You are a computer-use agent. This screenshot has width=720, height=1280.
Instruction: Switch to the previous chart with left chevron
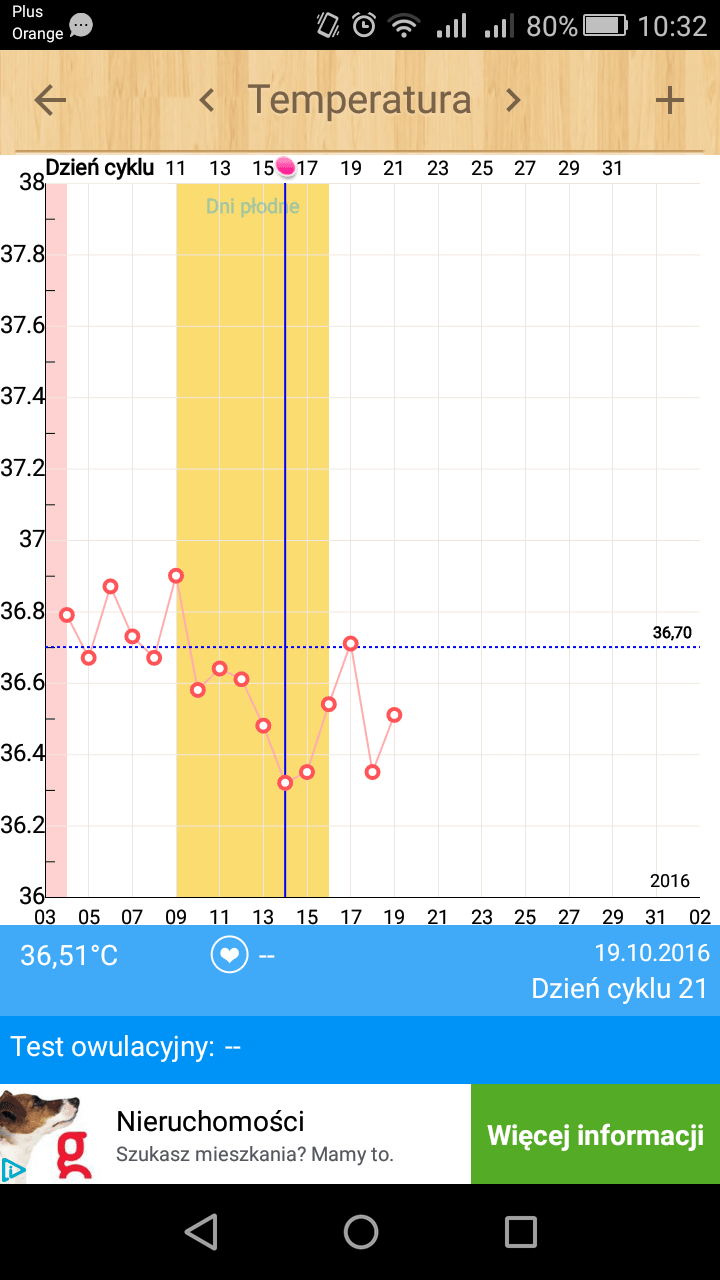(207, 100)
